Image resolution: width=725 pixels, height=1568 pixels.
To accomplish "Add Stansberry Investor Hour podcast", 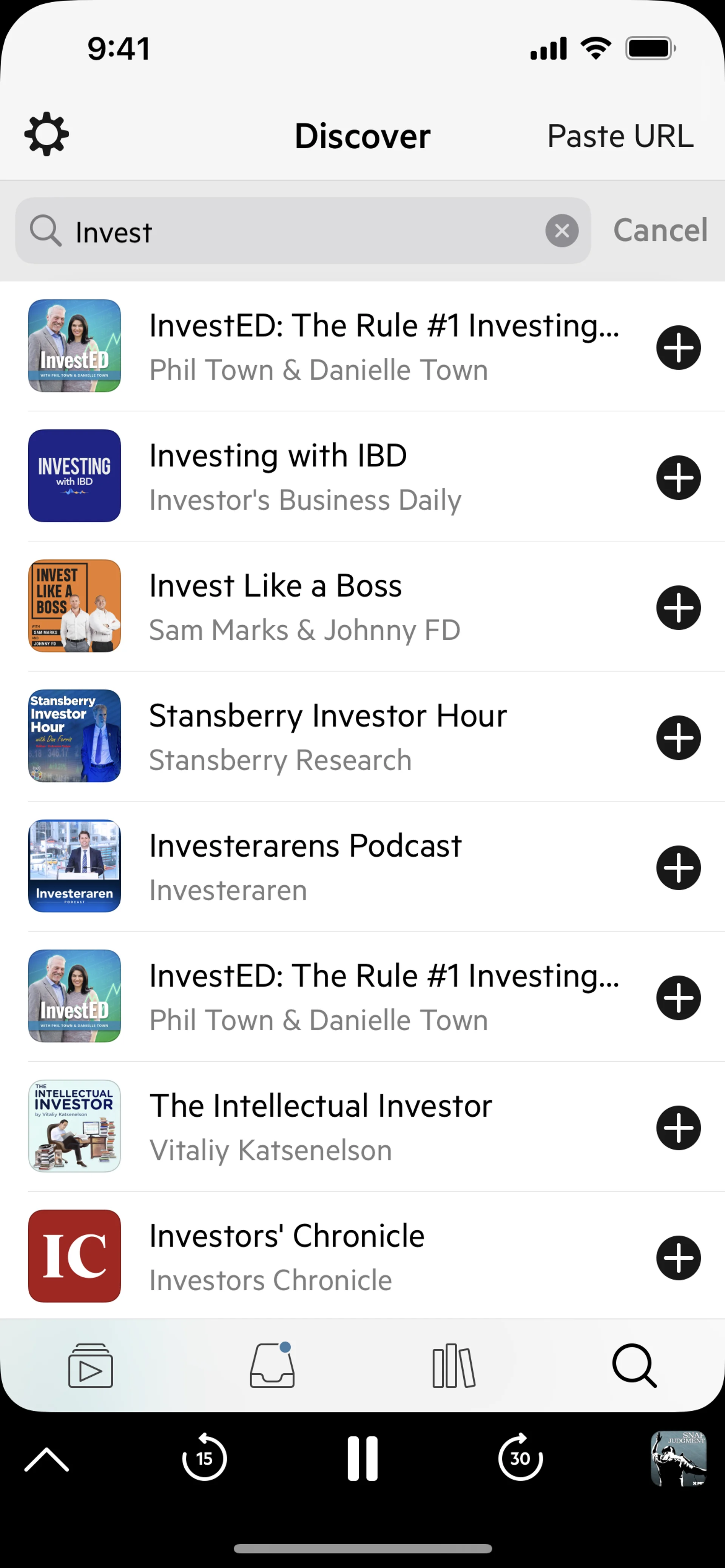I will coord(678,738).
